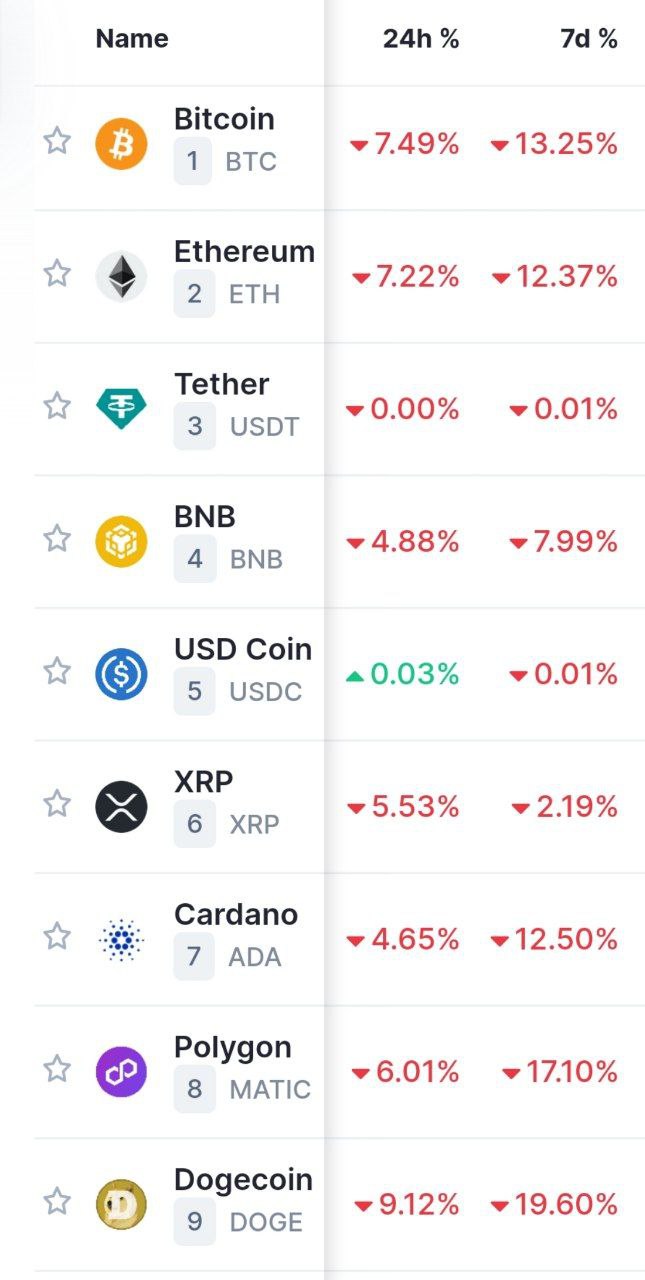View the XRP coin page

pyautogui.click(x=204, y=782)
